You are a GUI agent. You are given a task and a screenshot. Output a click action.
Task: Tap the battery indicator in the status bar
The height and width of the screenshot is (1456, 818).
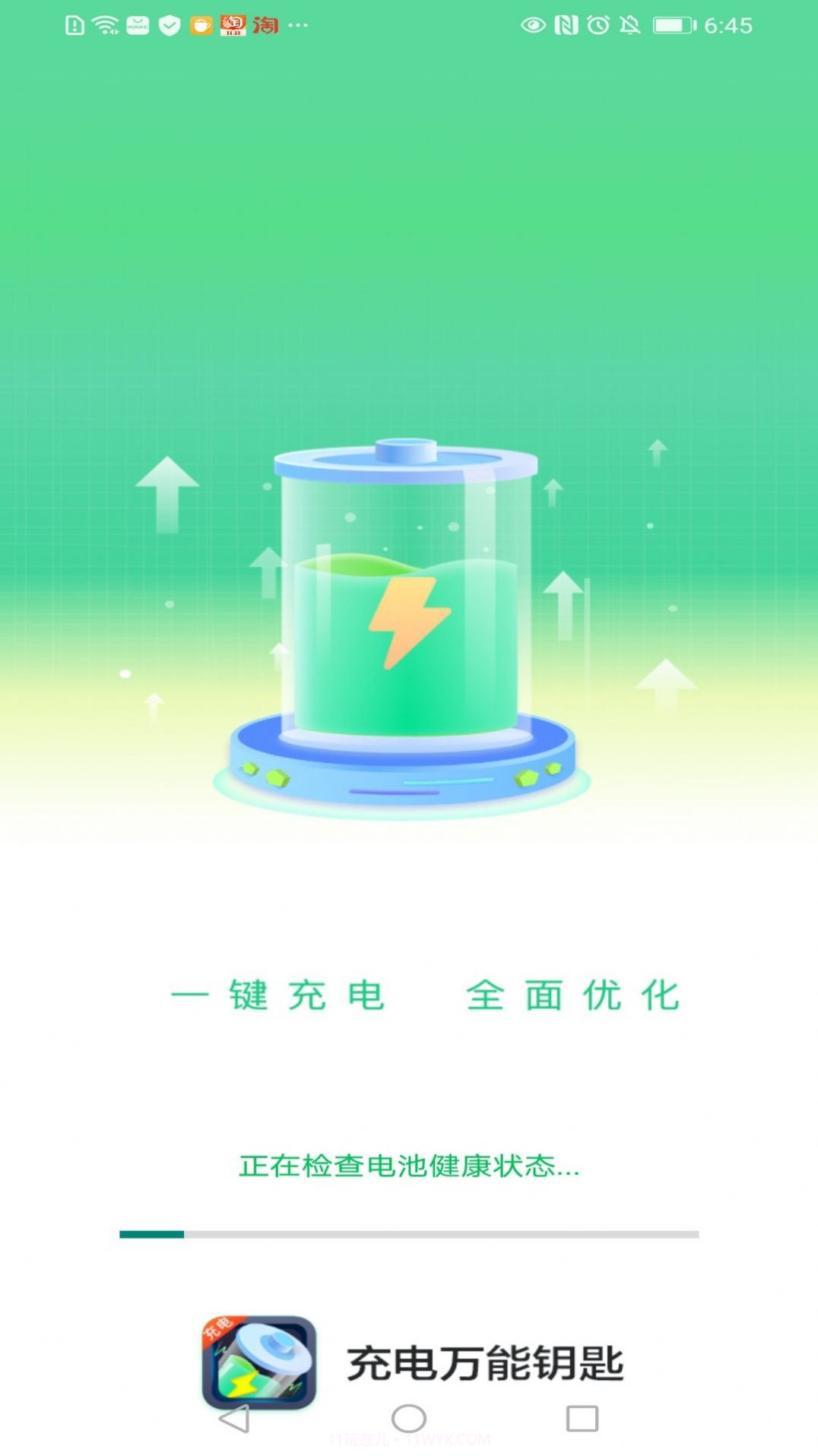(x=671, y=25)
